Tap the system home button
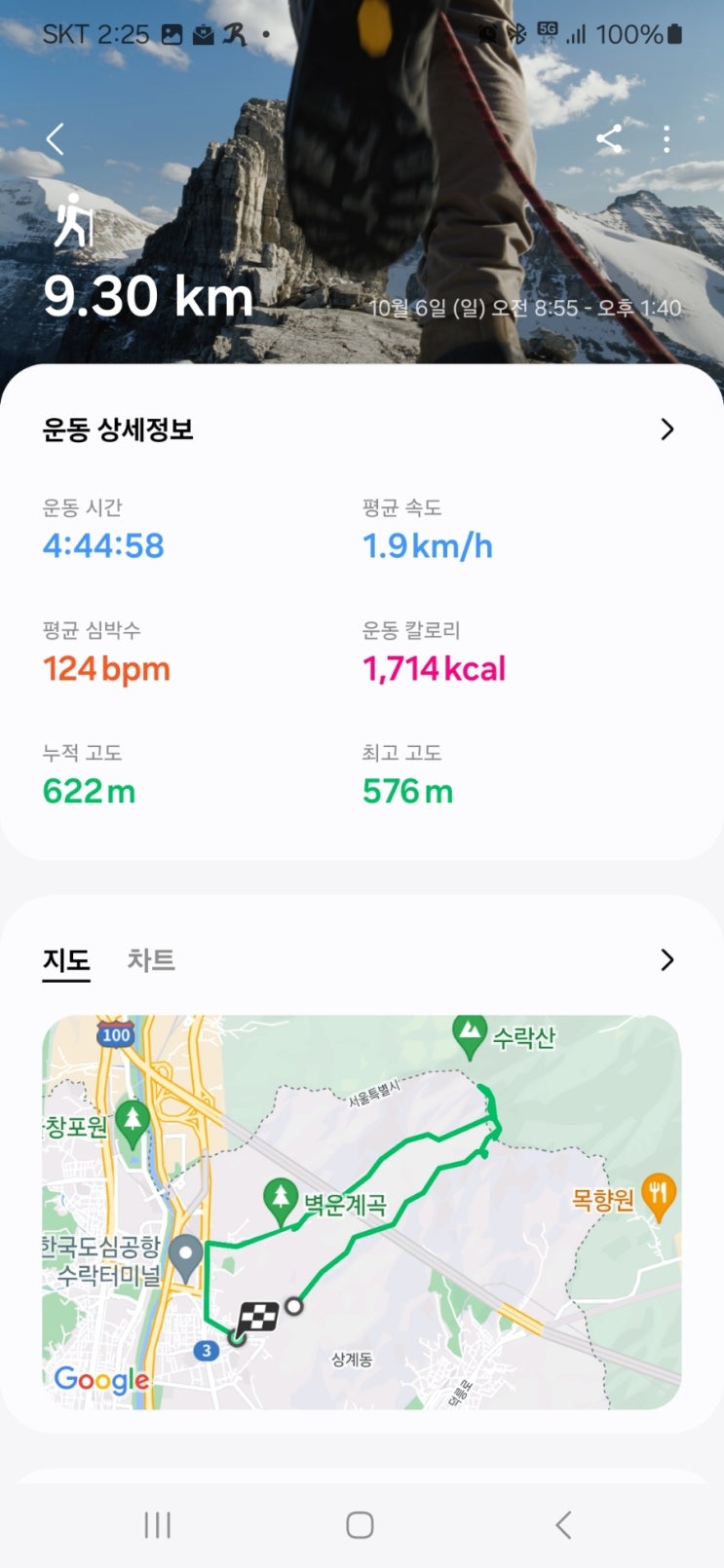 (361, 1525)
